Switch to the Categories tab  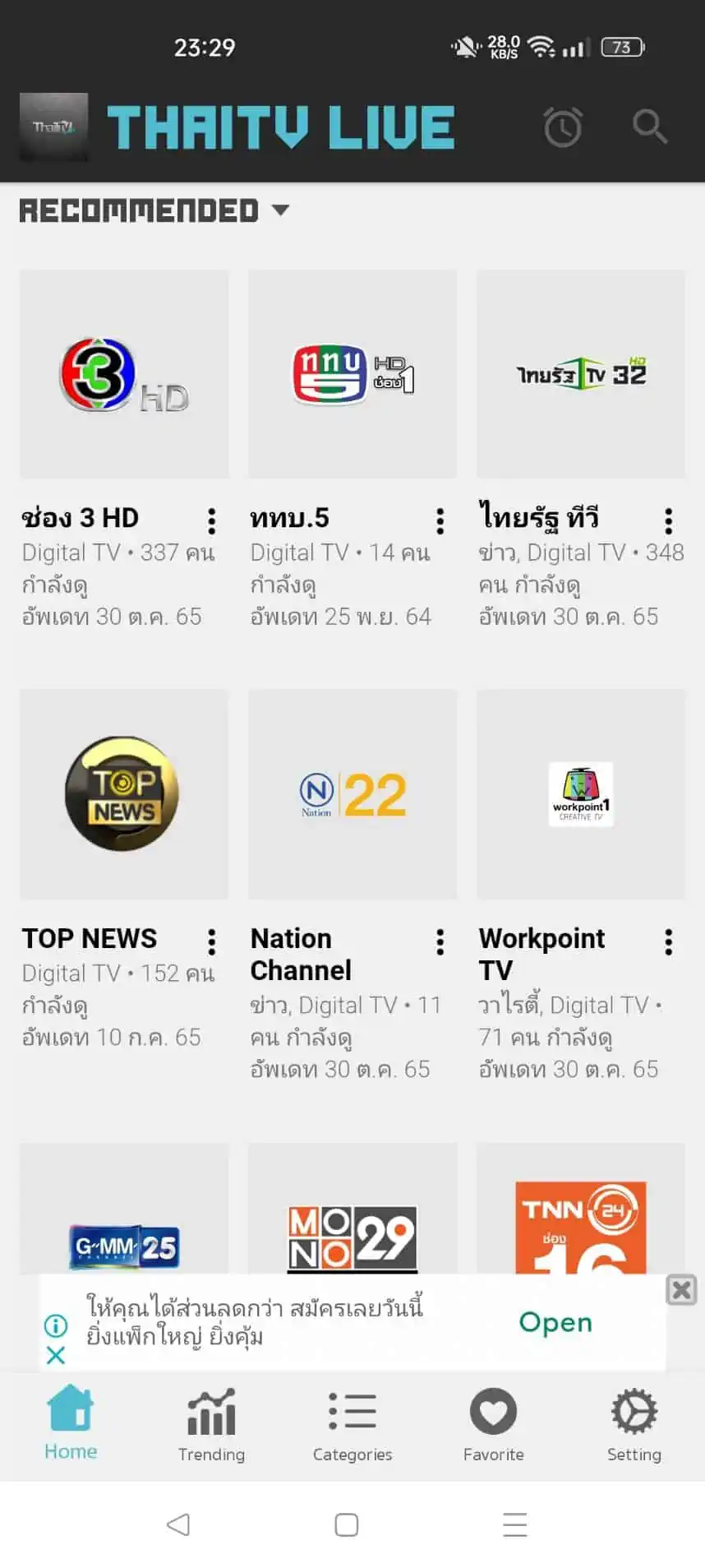[x=352, y=1425]
